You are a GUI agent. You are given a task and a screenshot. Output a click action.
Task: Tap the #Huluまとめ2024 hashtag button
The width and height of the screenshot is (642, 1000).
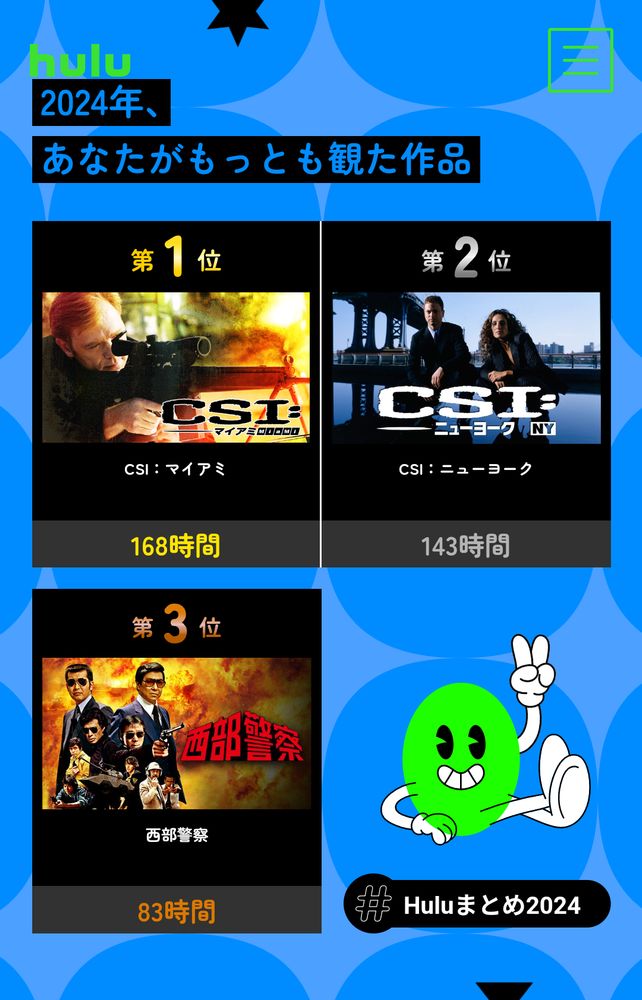click(477, 905)
